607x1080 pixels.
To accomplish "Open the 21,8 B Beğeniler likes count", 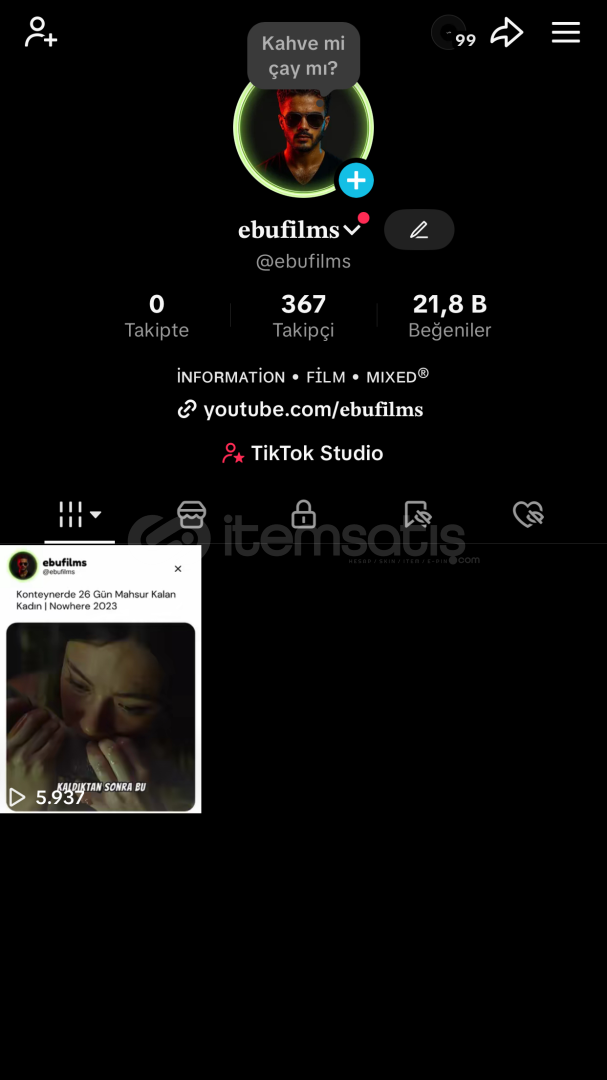I will pos(449,315).
